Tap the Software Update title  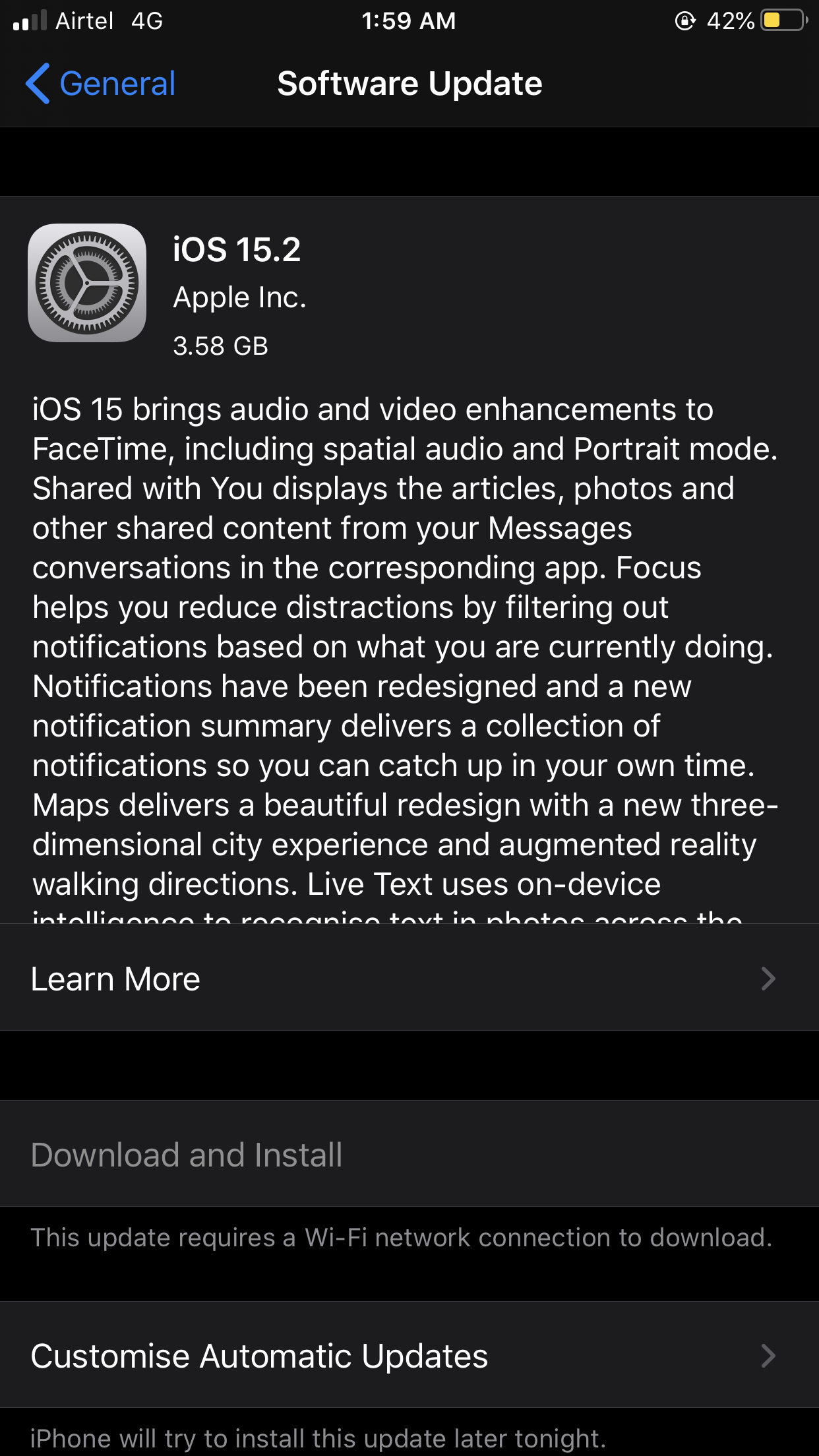(409, 83)
